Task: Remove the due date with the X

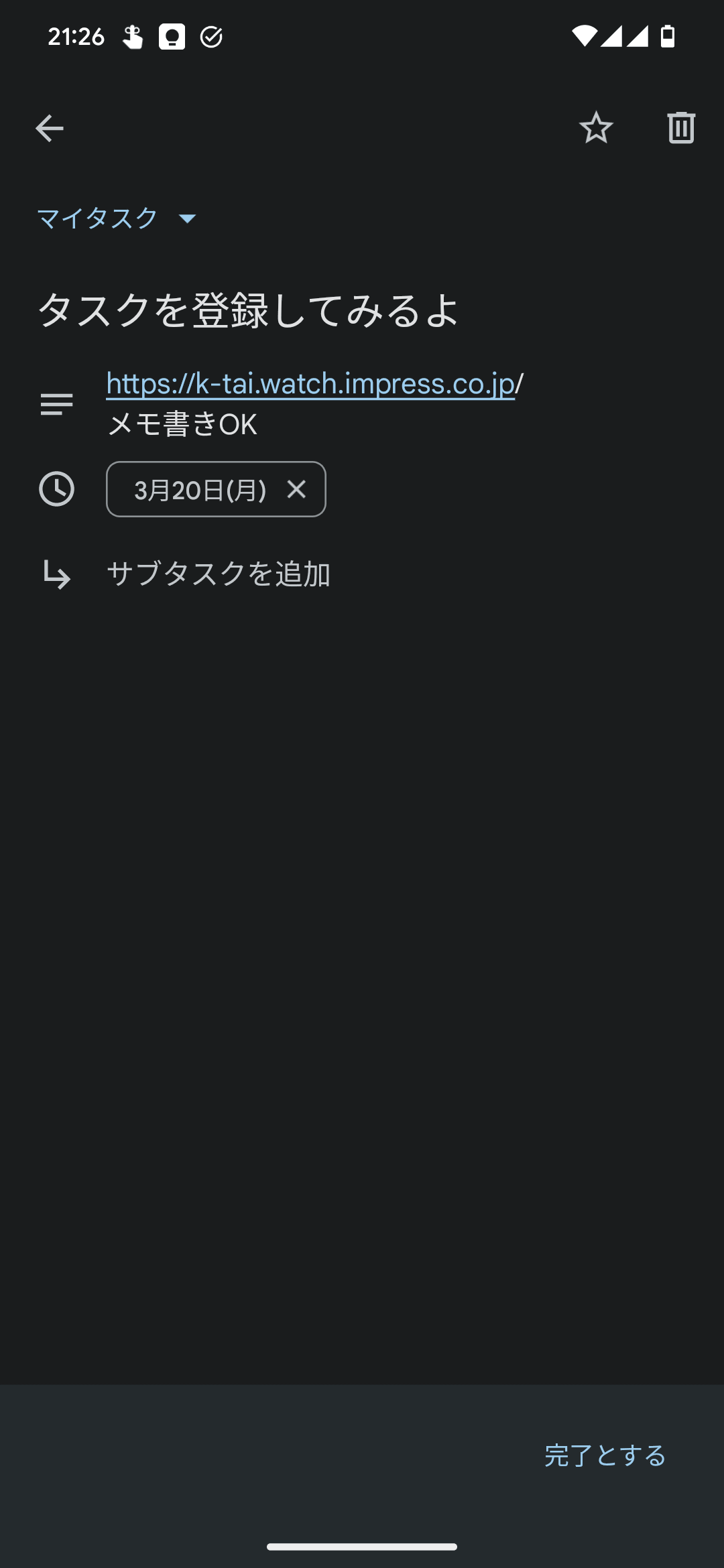Action: (298, 489)
